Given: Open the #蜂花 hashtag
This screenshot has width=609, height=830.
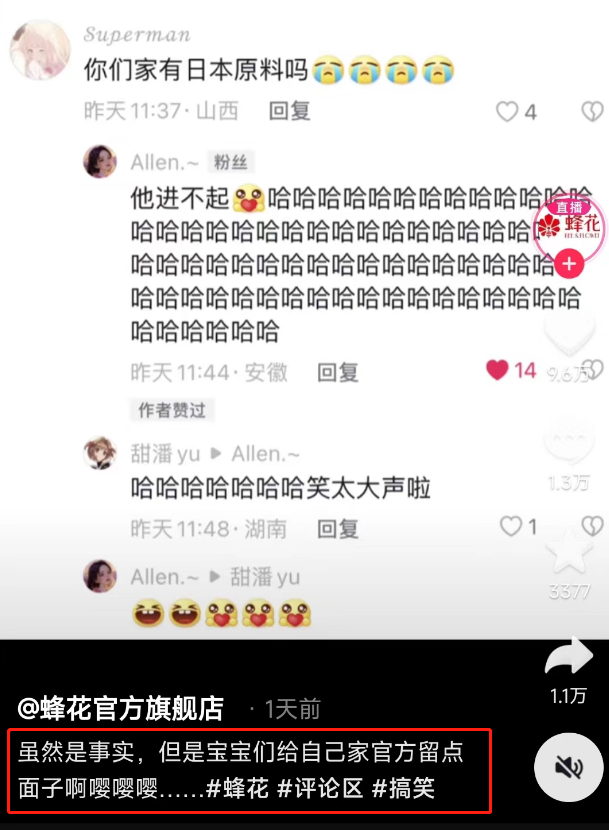Looking at the screenshot, I should [238, 789].
